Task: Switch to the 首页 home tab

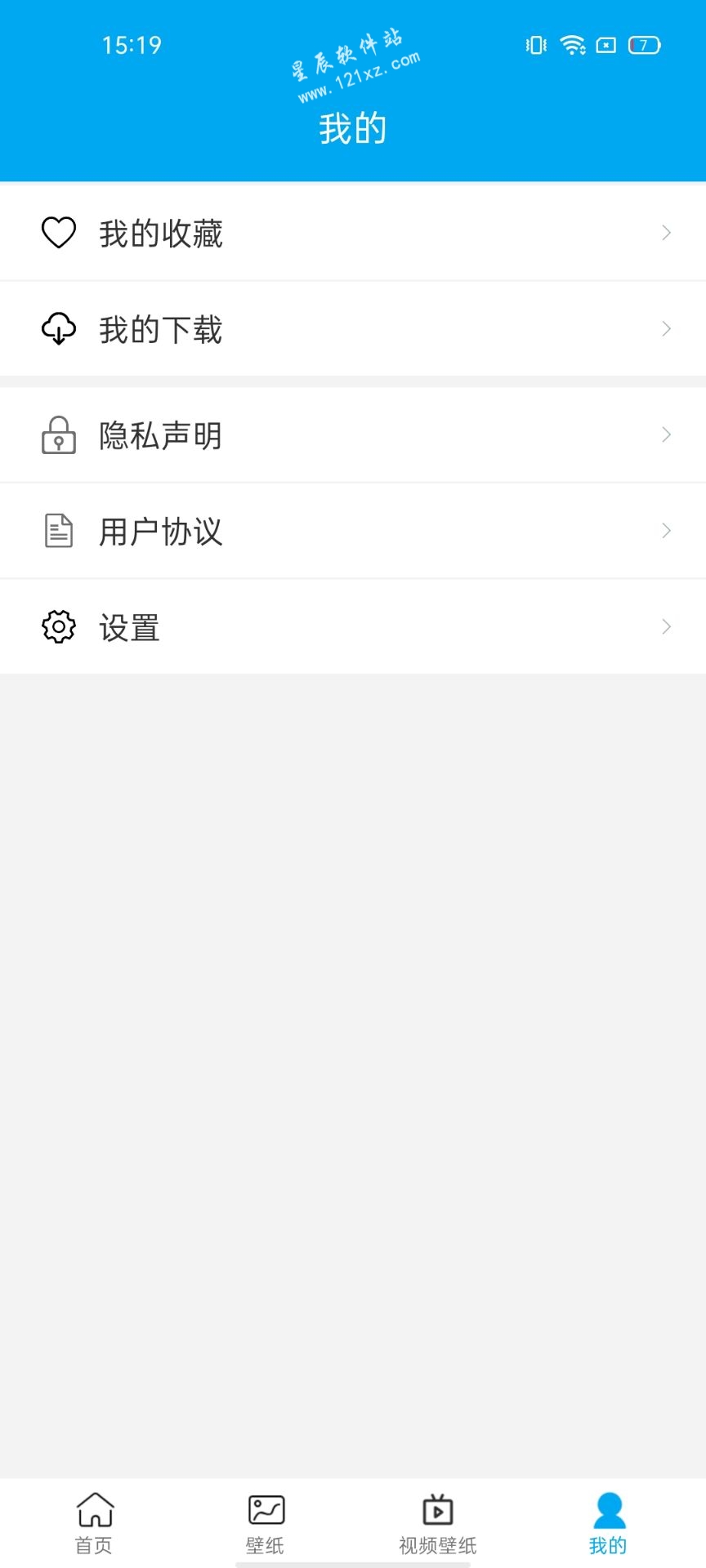Action: 94,1523
